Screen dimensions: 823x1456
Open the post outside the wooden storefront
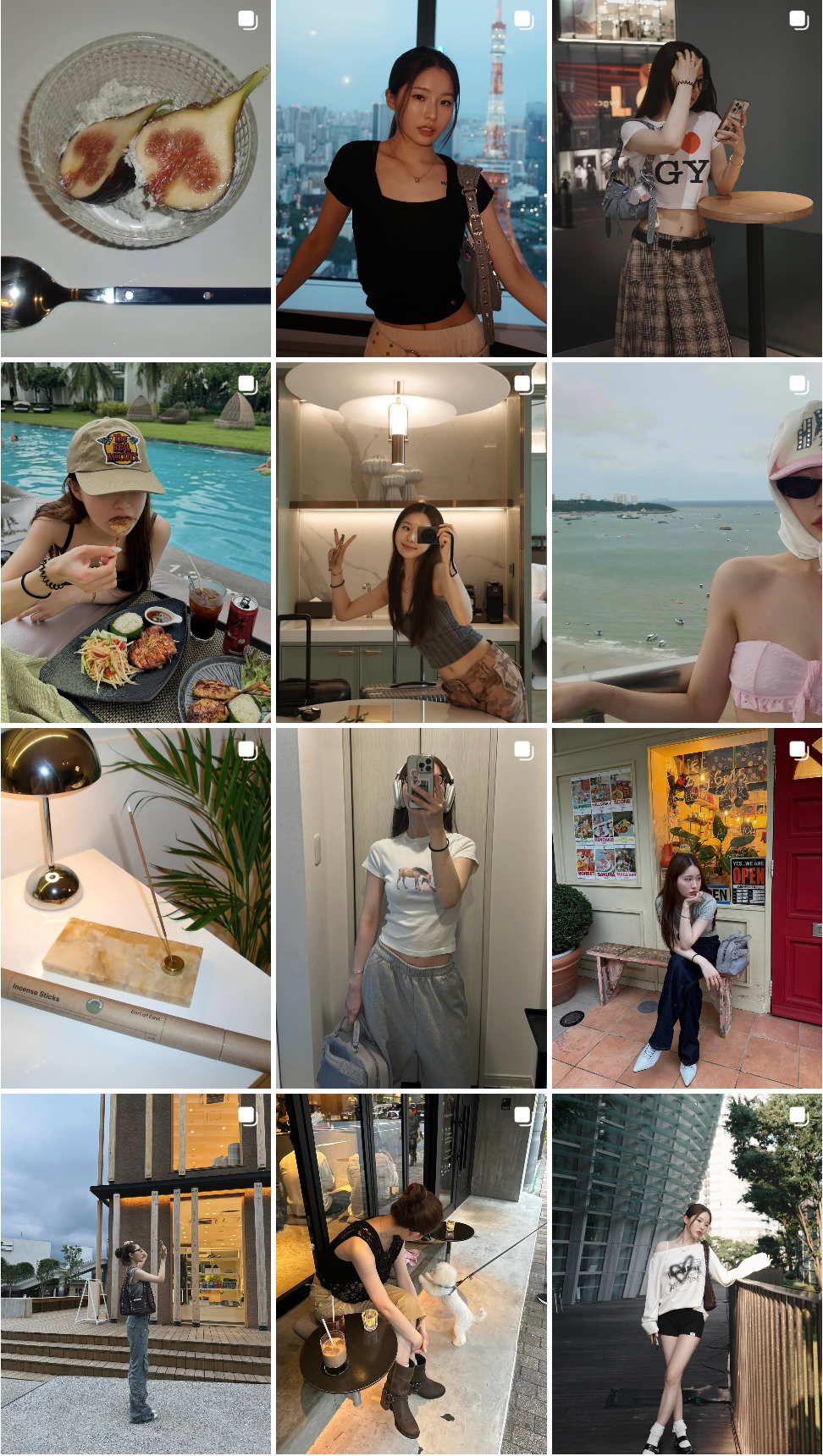pyautogui.click(x=135, y=1273)
